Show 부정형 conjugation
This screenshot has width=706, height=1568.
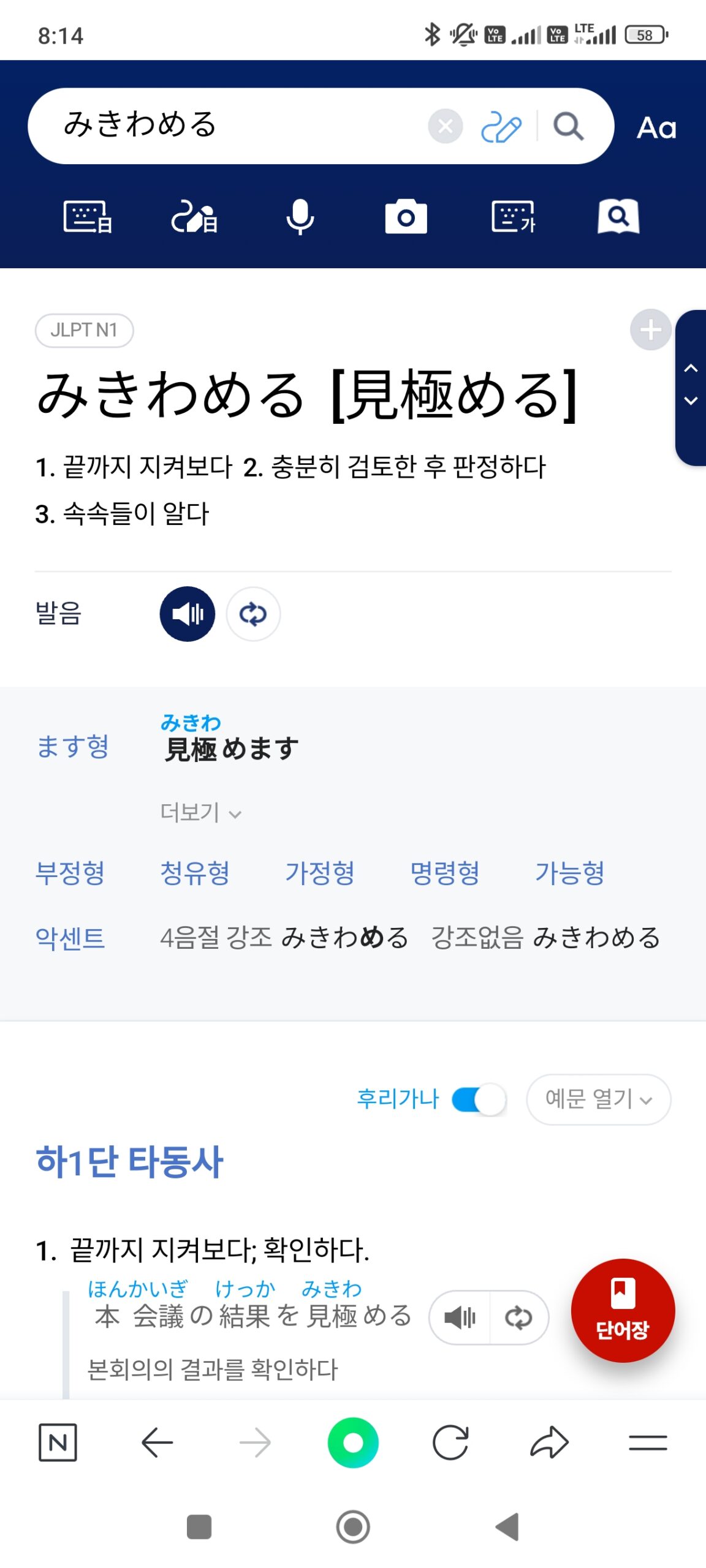70,872
